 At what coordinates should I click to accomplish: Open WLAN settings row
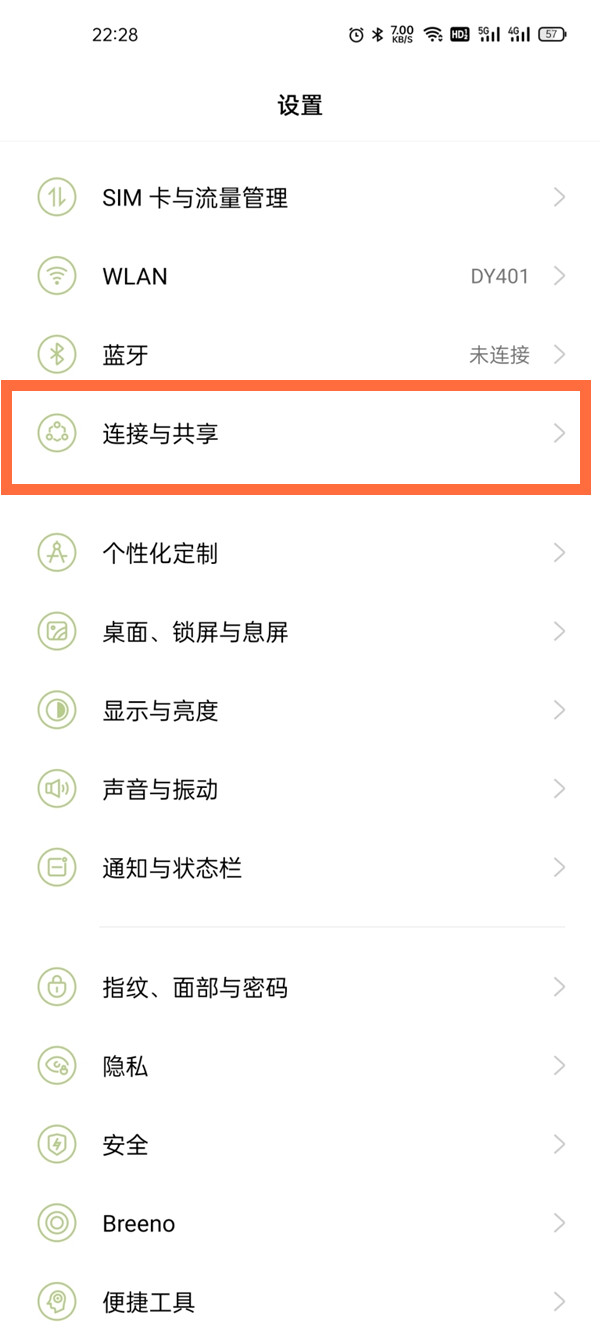[x=300, y=276]
